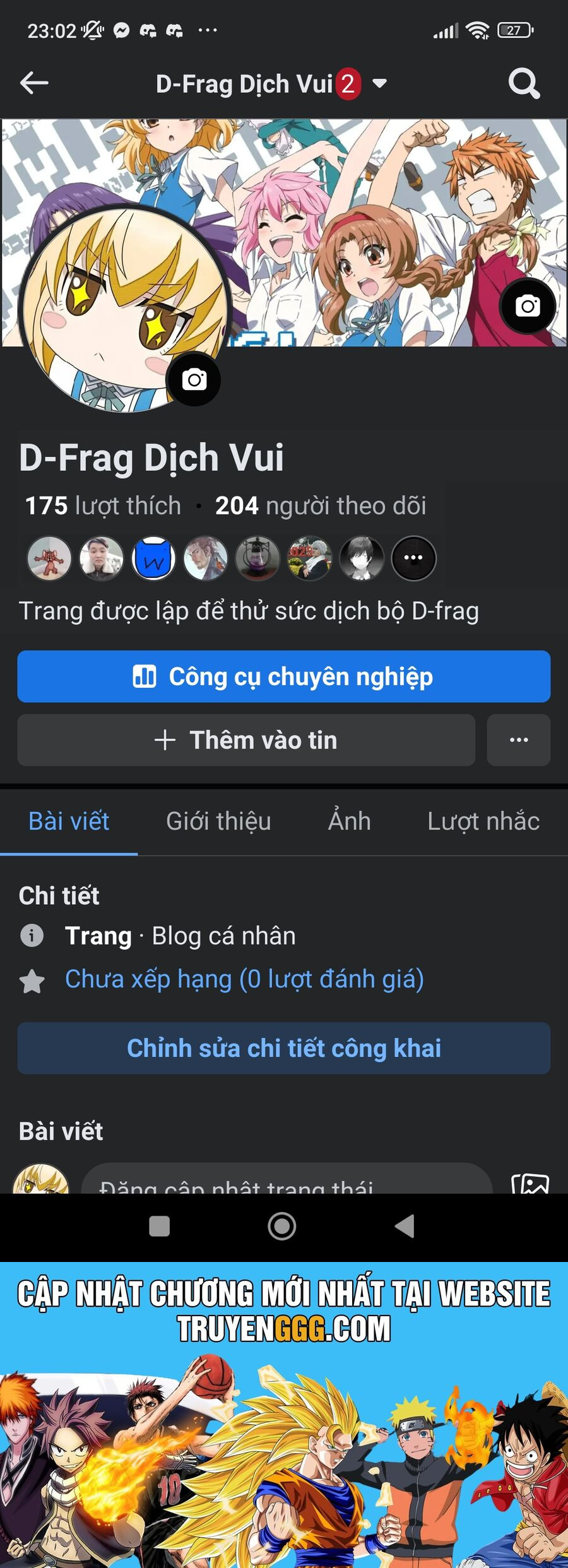Change the cover photo via camera icon
This screenshot has height=1568, width=568.
click(527, 306)
